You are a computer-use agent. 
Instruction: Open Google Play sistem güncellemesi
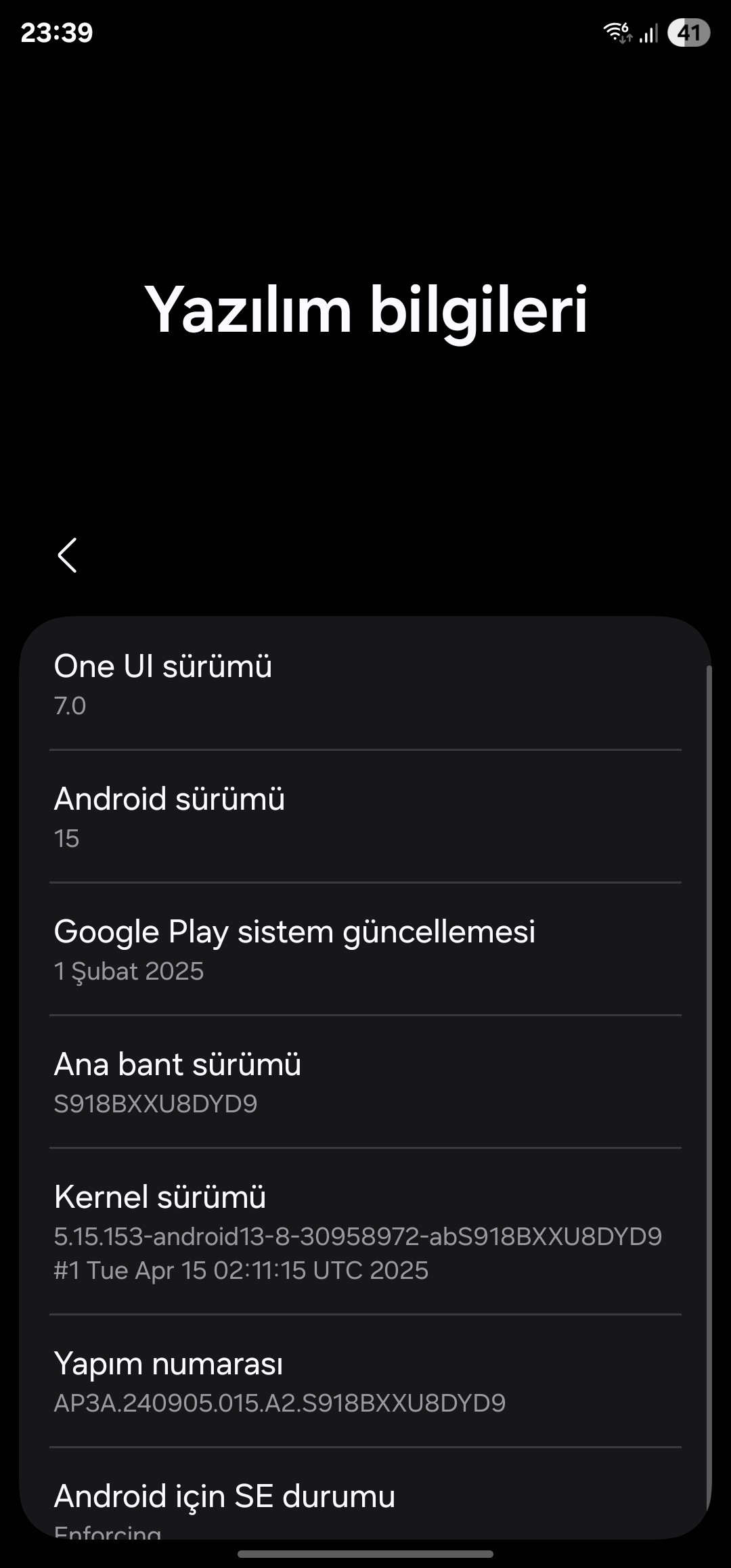tap(365, 949)
